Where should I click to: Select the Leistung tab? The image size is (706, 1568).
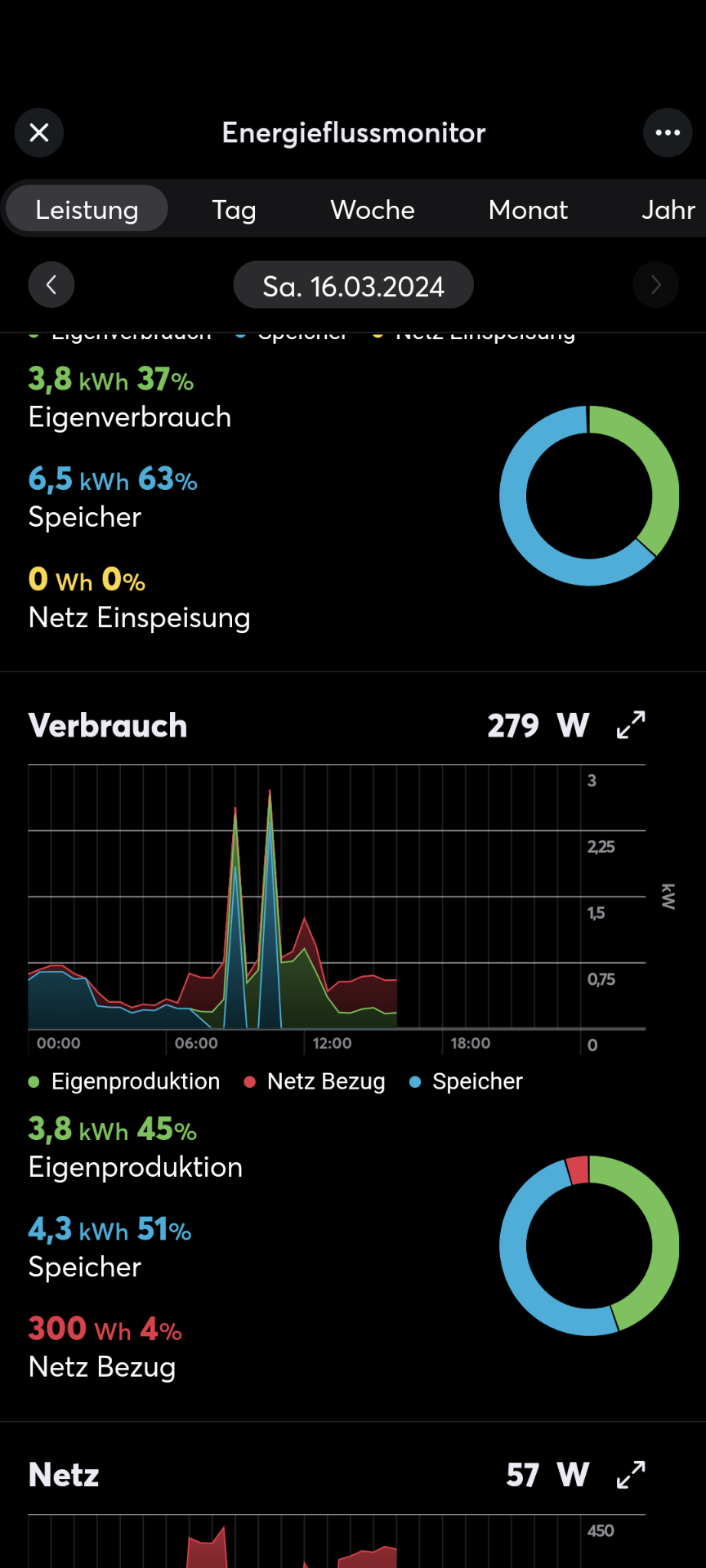pyautogui.click(x=87, y=210)
